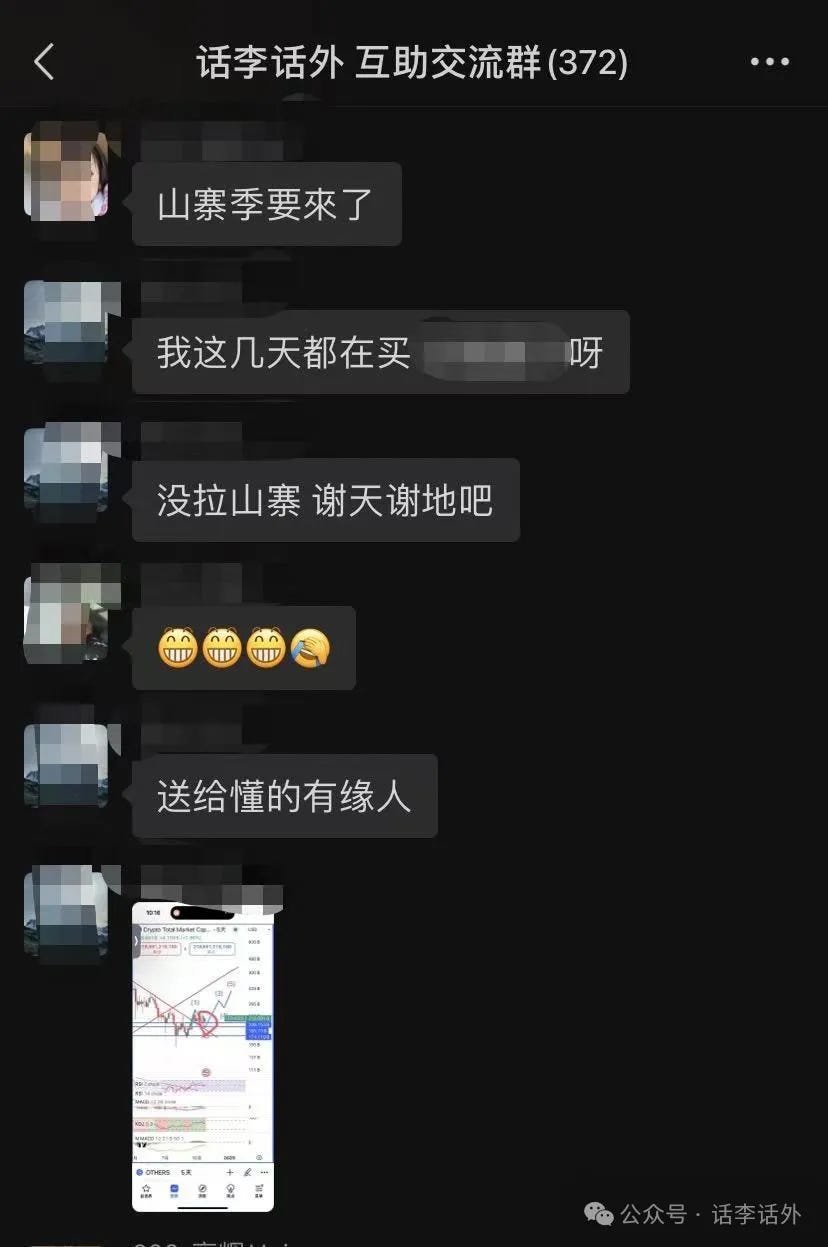Open the group chat overflow menu

769,63
